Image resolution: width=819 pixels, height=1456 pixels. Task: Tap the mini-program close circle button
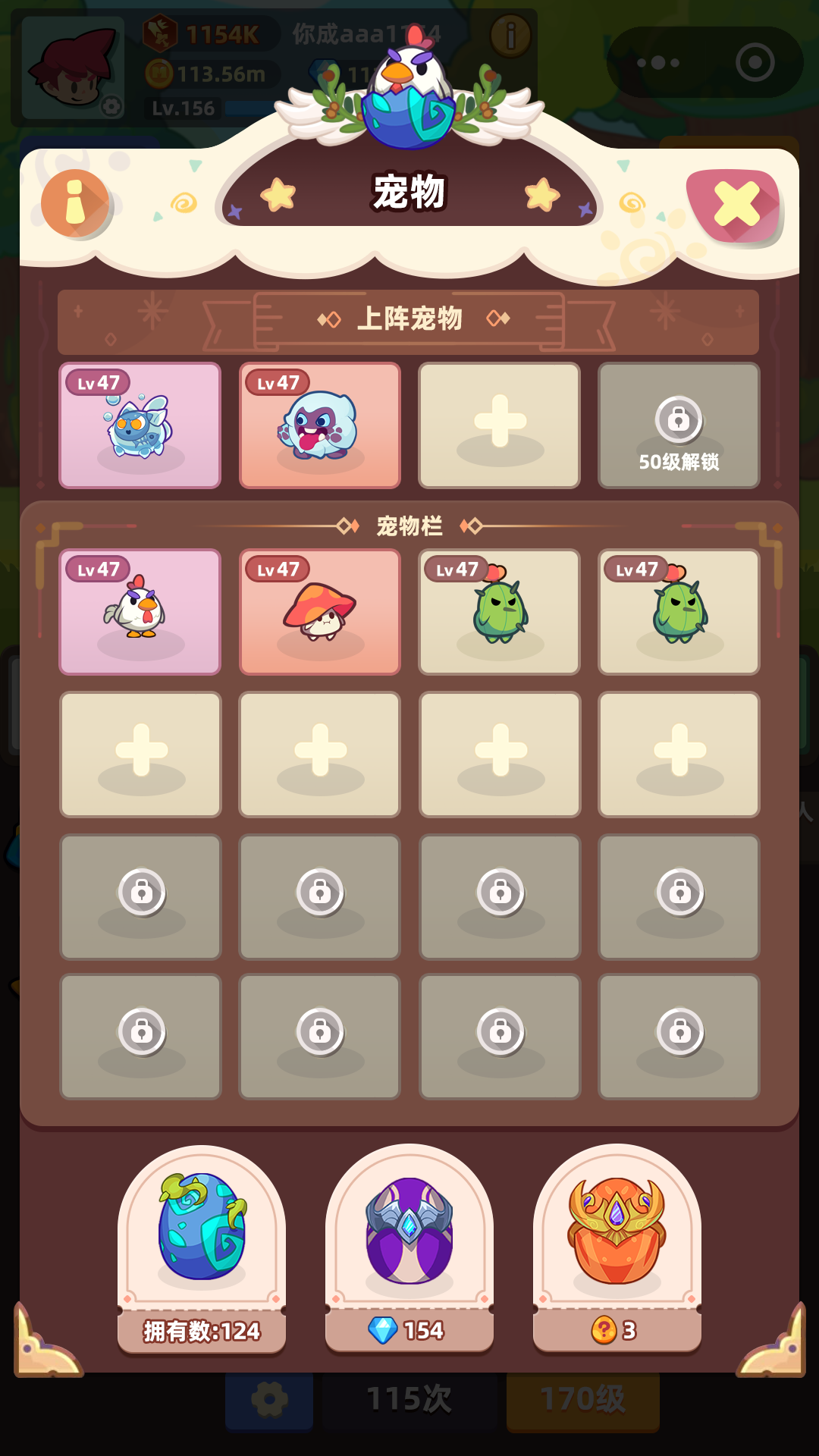[755, 62]
